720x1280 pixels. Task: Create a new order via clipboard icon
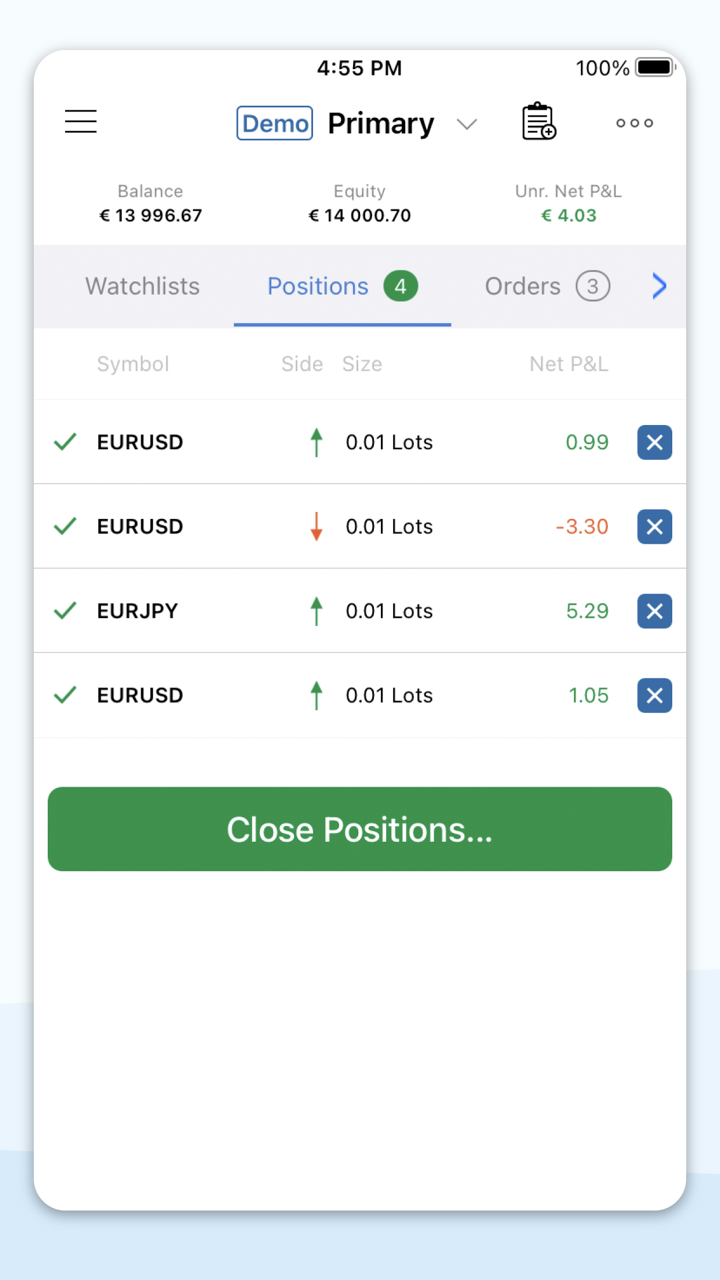[539, 122]
